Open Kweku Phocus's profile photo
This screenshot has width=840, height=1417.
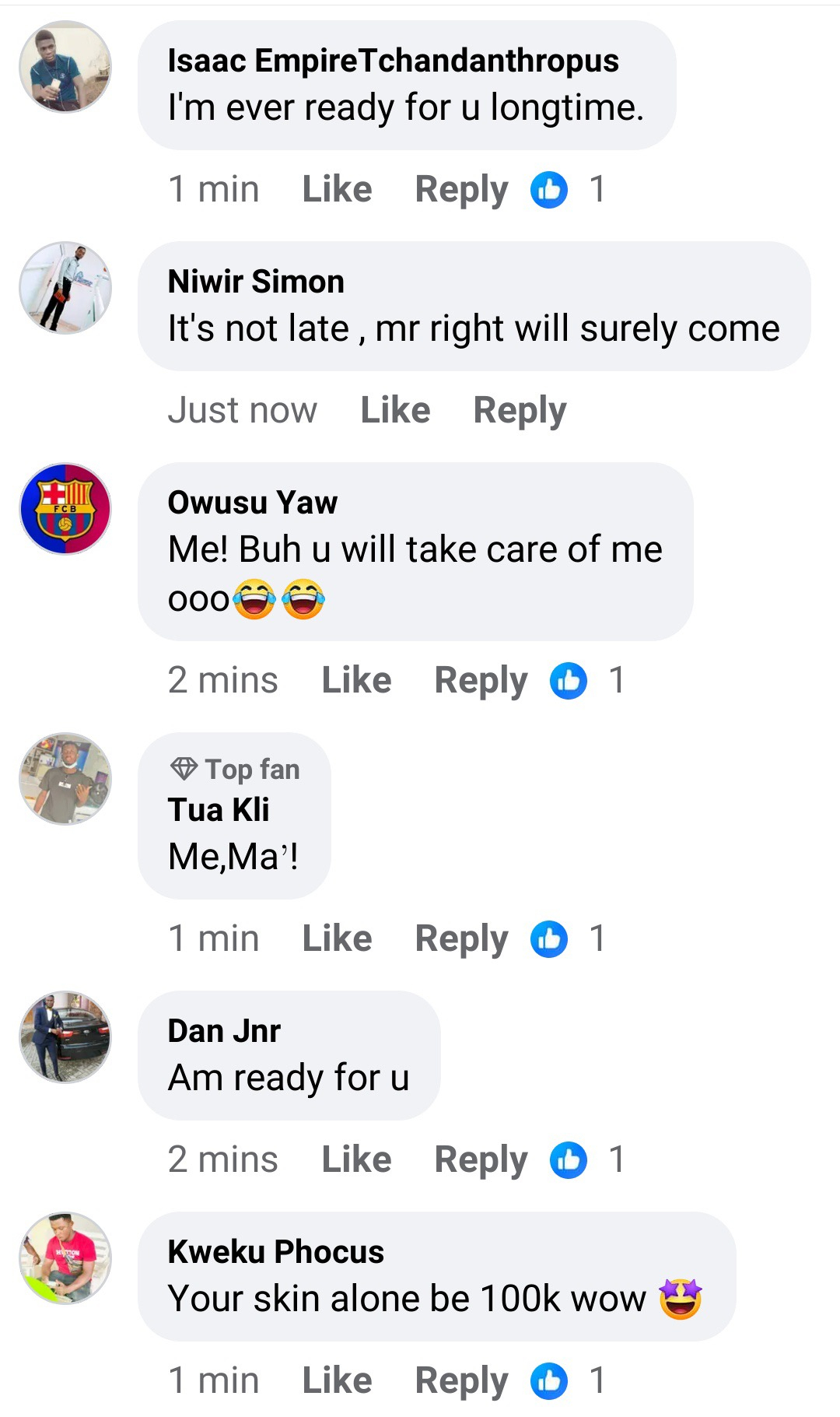65,1258
